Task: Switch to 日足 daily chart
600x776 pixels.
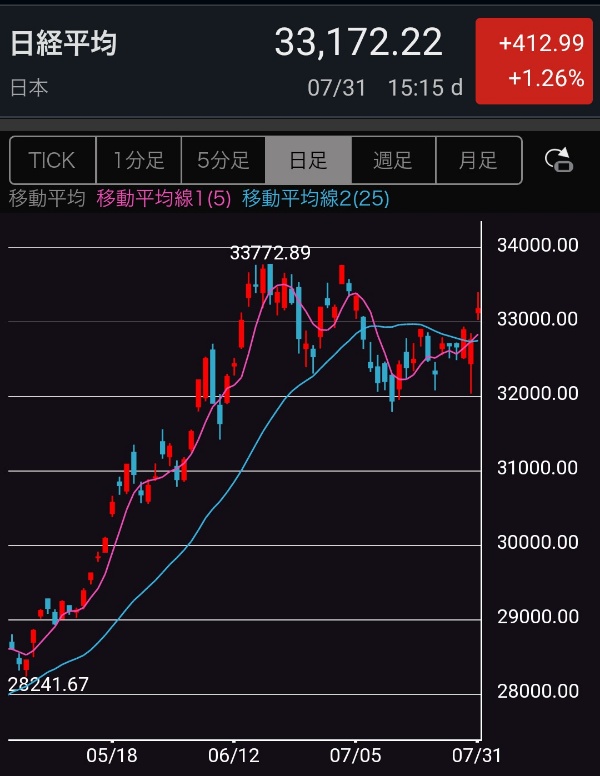Action: (x=308, y=161)
